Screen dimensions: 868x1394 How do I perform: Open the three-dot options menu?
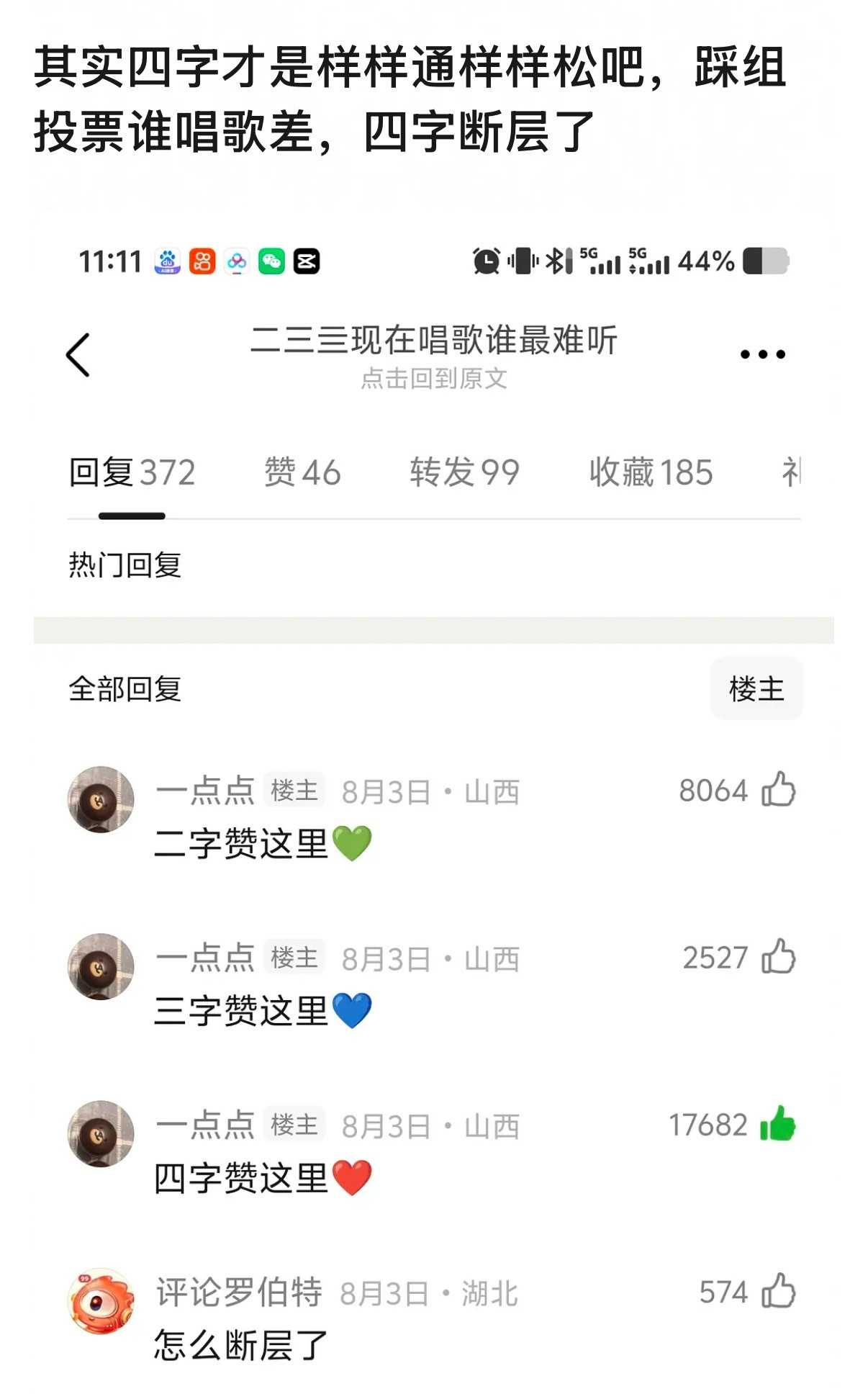pyautogui.click(x=763, y=353)
